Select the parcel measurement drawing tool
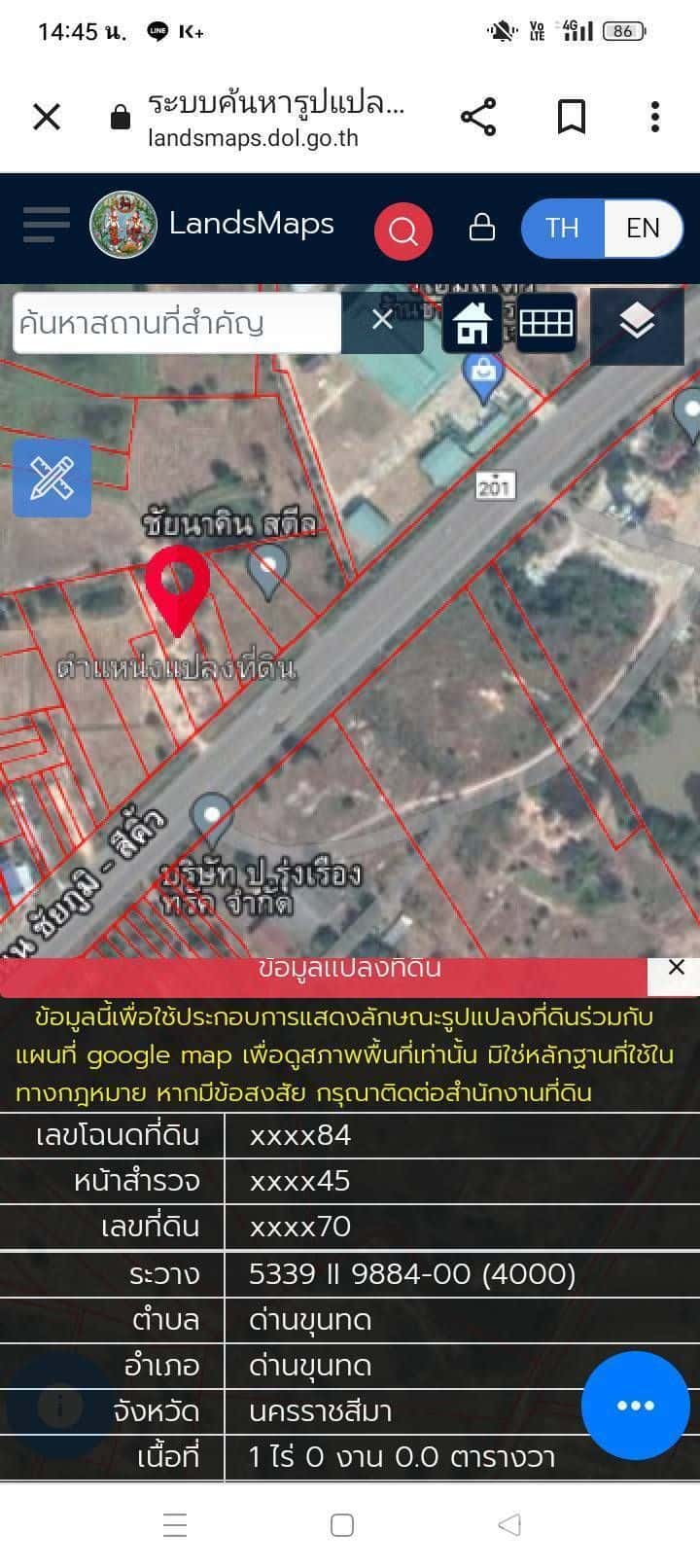Viewport: 700px width, 1568px height. tap(50, 478)
